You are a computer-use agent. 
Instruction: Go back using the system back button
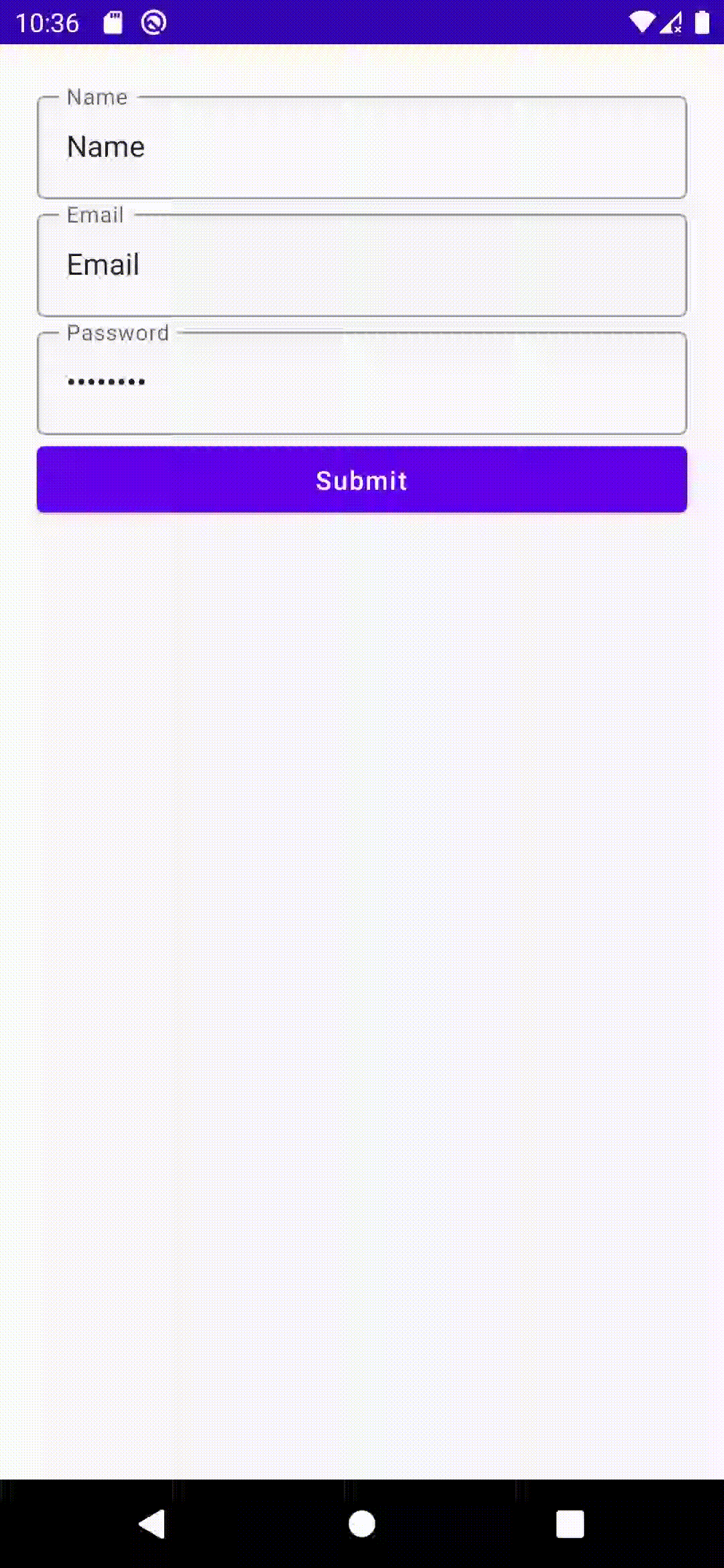153,1524
